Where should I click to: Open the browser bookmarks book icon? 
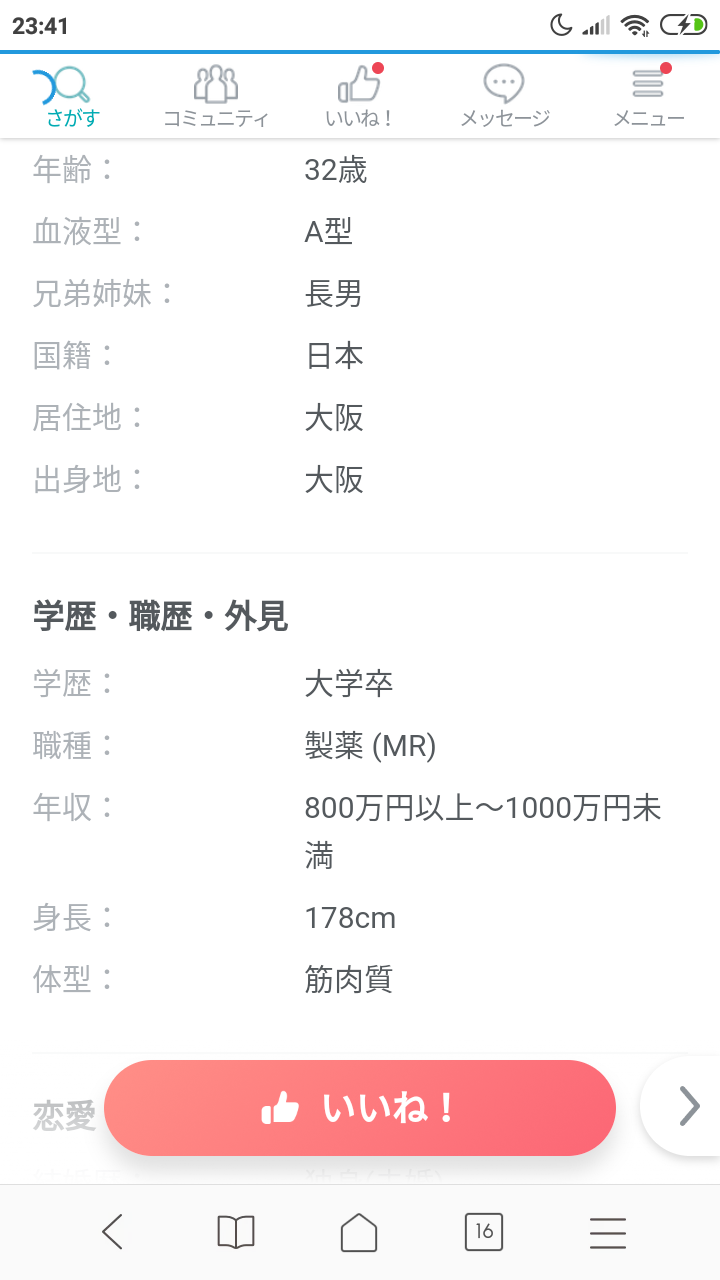(x=236, y=1232)
